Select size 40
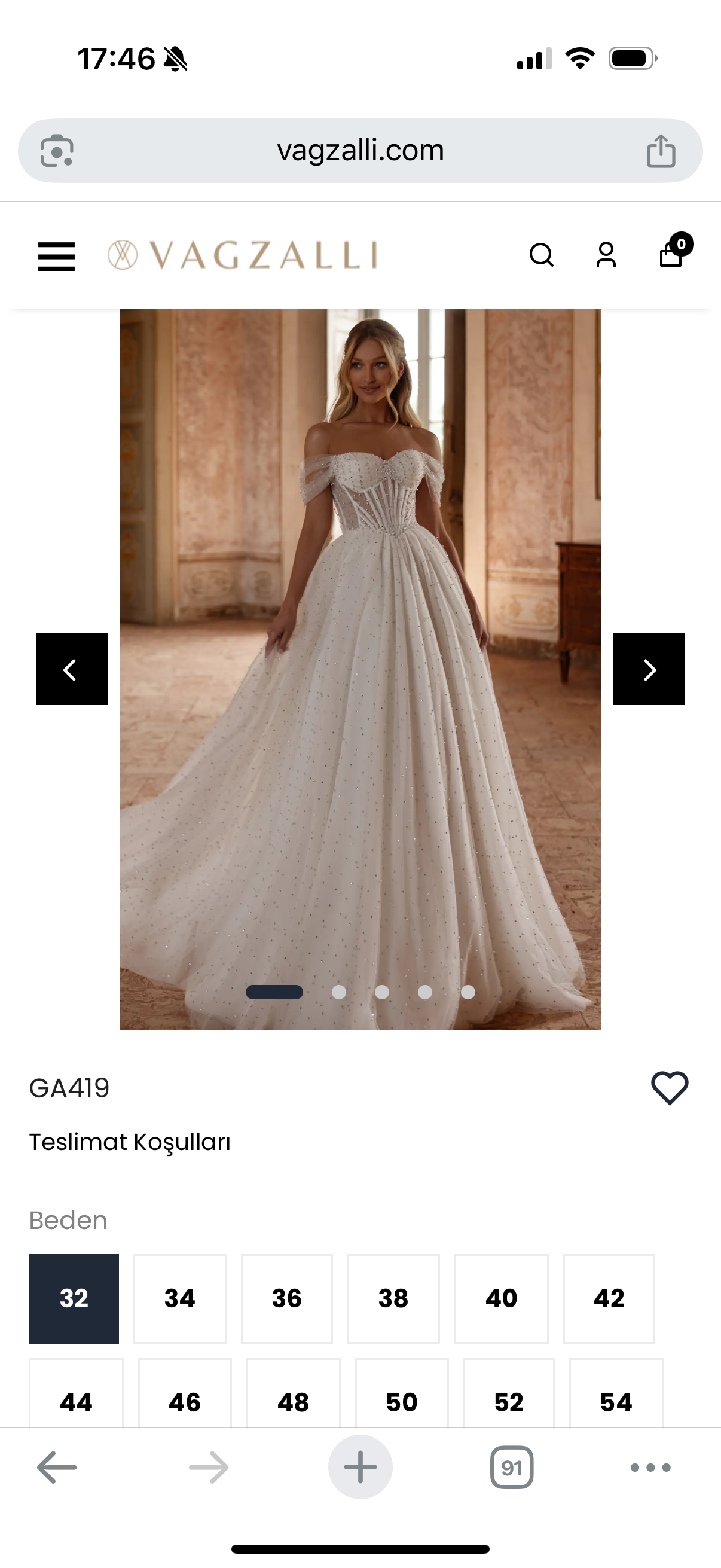The height and width of the screenshot is (1568, 721). pyautogui.click(x=501, y=1298)
